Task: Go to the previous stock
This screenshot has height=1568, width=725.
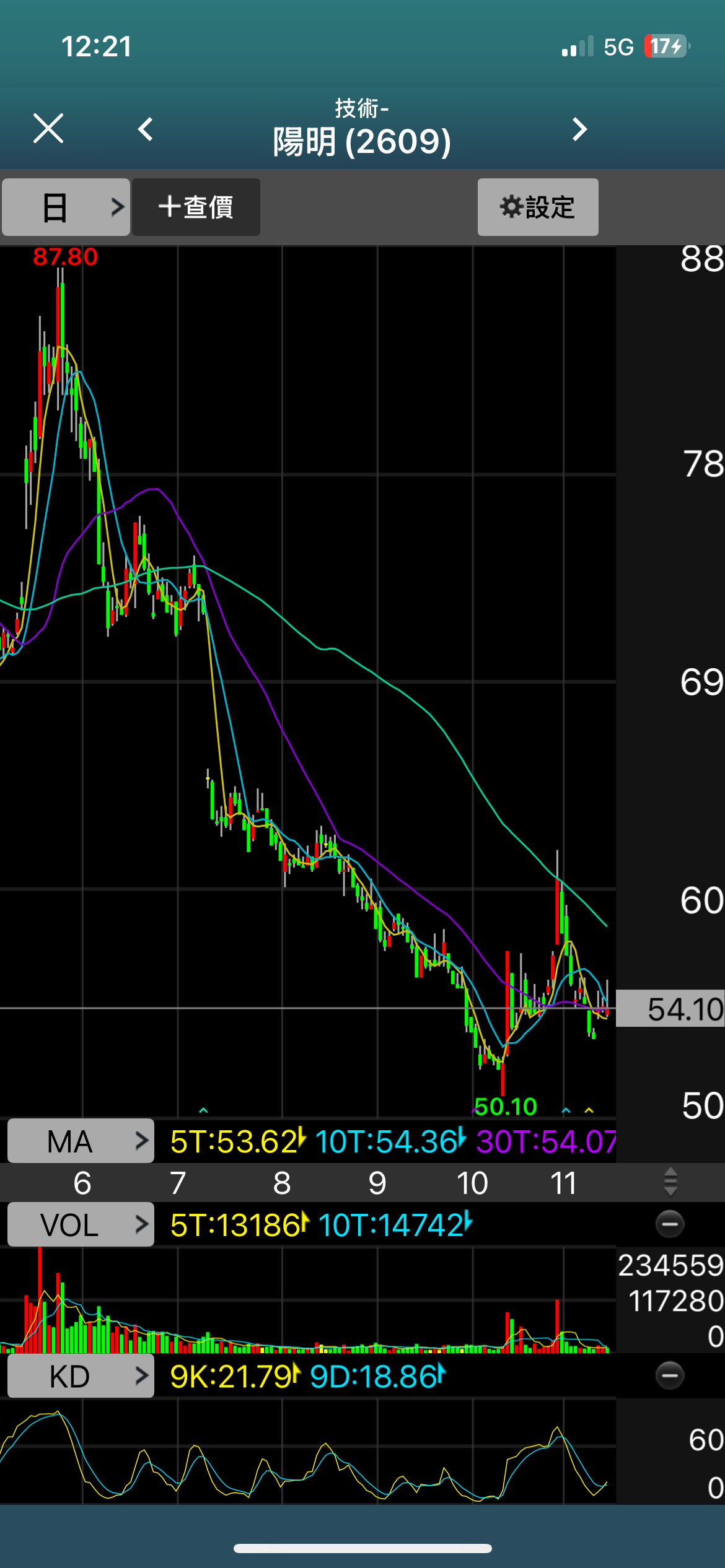Action: (x=146, y=129)
